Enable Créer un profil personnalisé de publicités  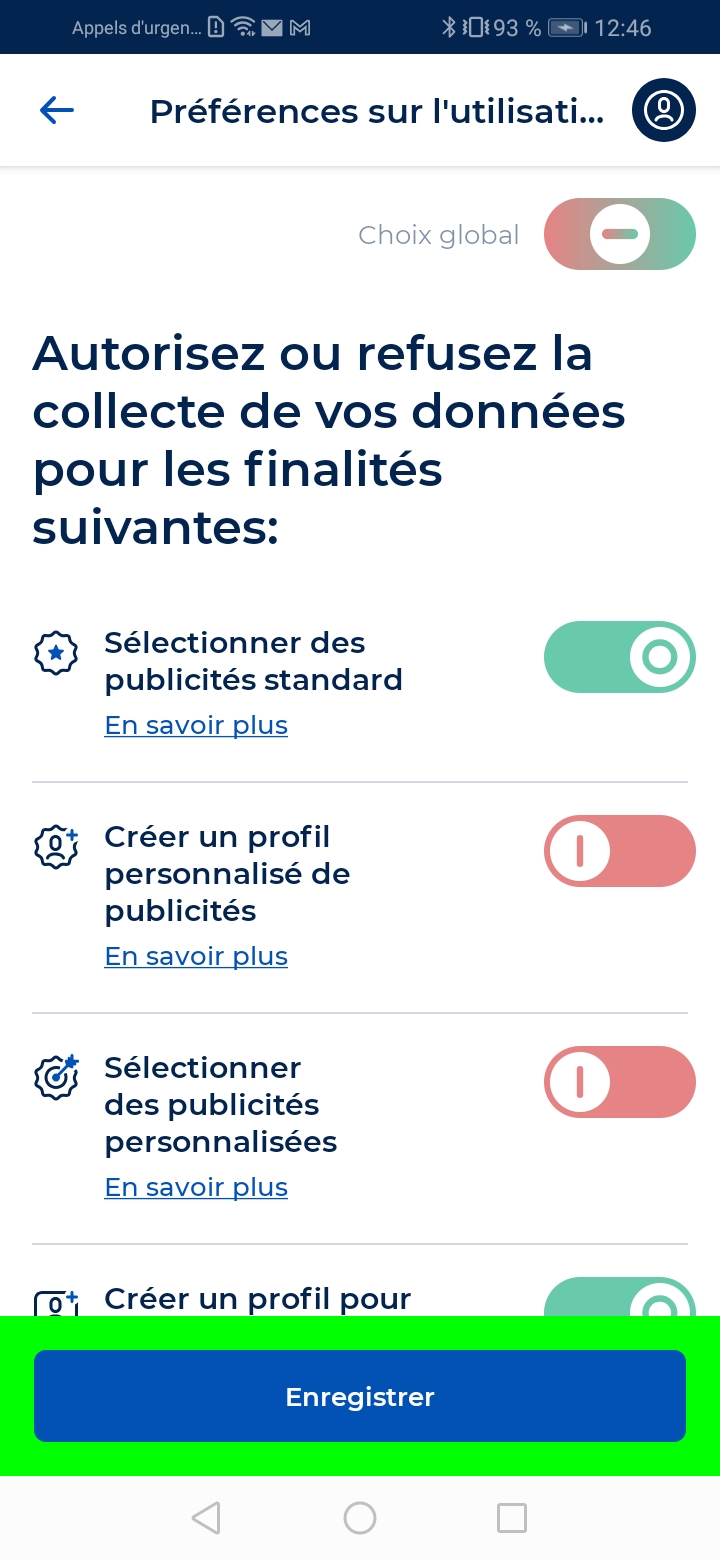pyautogui.click(x=619, y=851)
